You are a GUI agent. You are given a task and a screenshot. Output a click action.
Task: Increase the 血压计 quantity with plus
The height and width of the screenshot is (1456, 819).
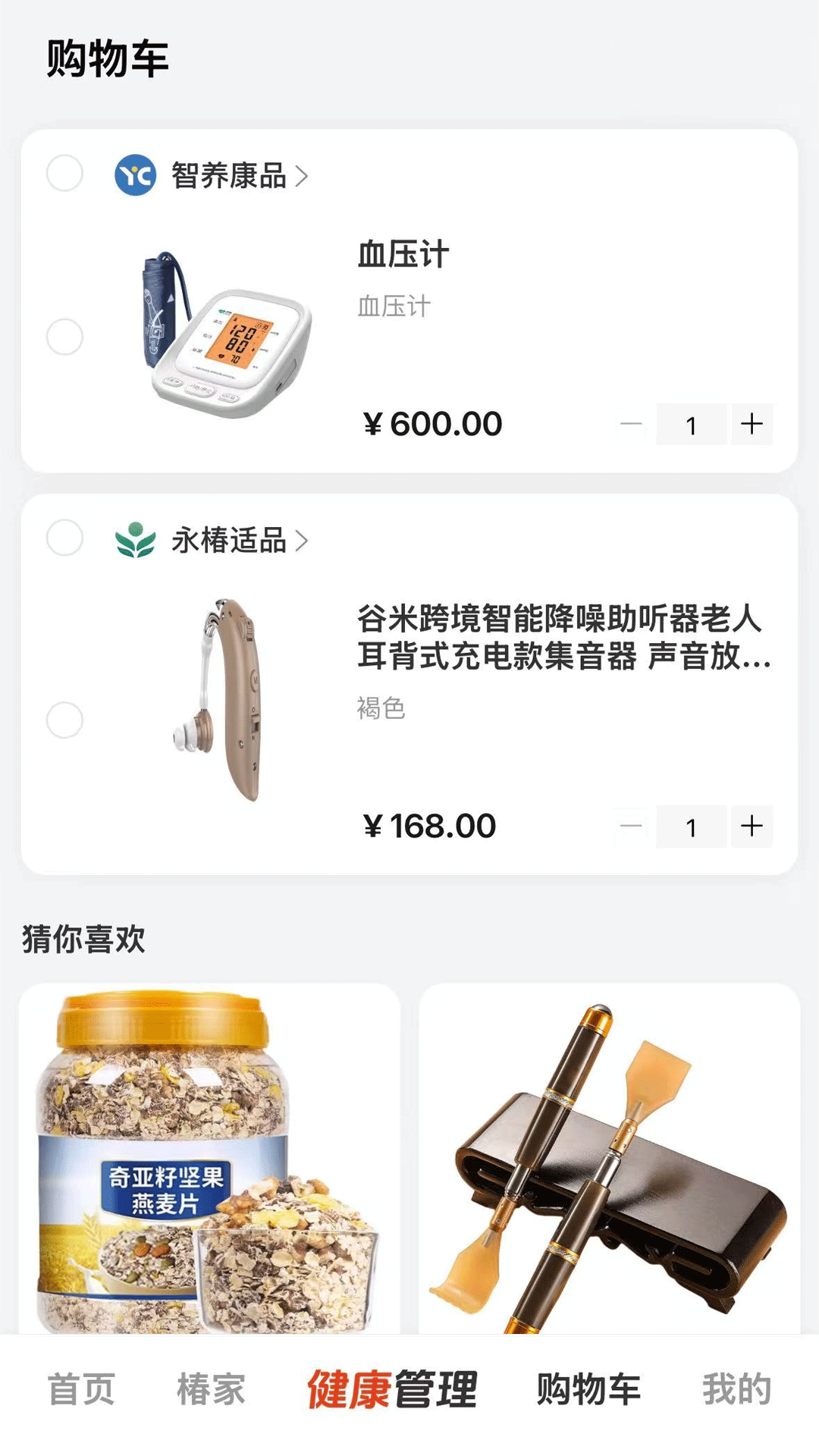coord(752,425)
